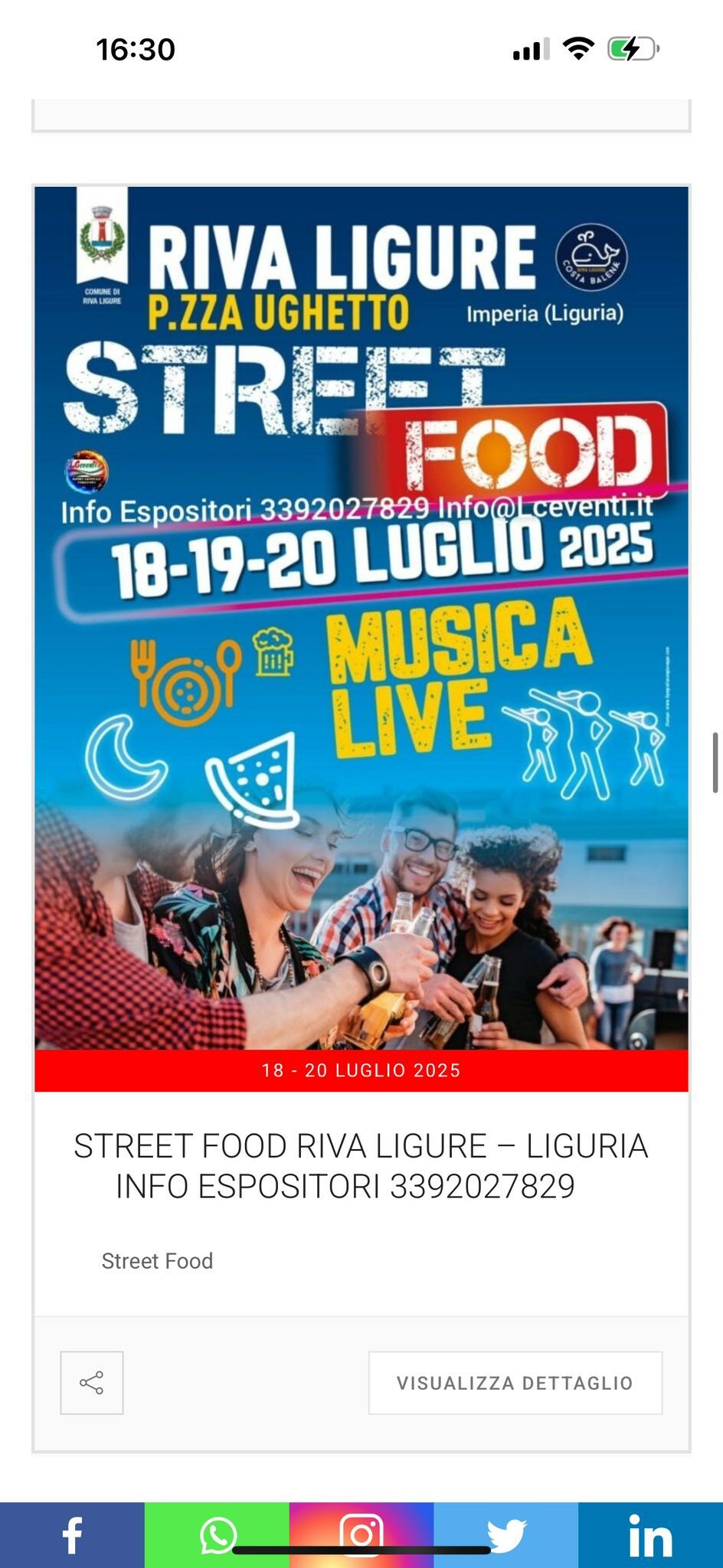The height and width of the screenshot is (1568, 723).
Task: Open the Street Food Riva Ligure title link
Action: (x=361, y=1166)
